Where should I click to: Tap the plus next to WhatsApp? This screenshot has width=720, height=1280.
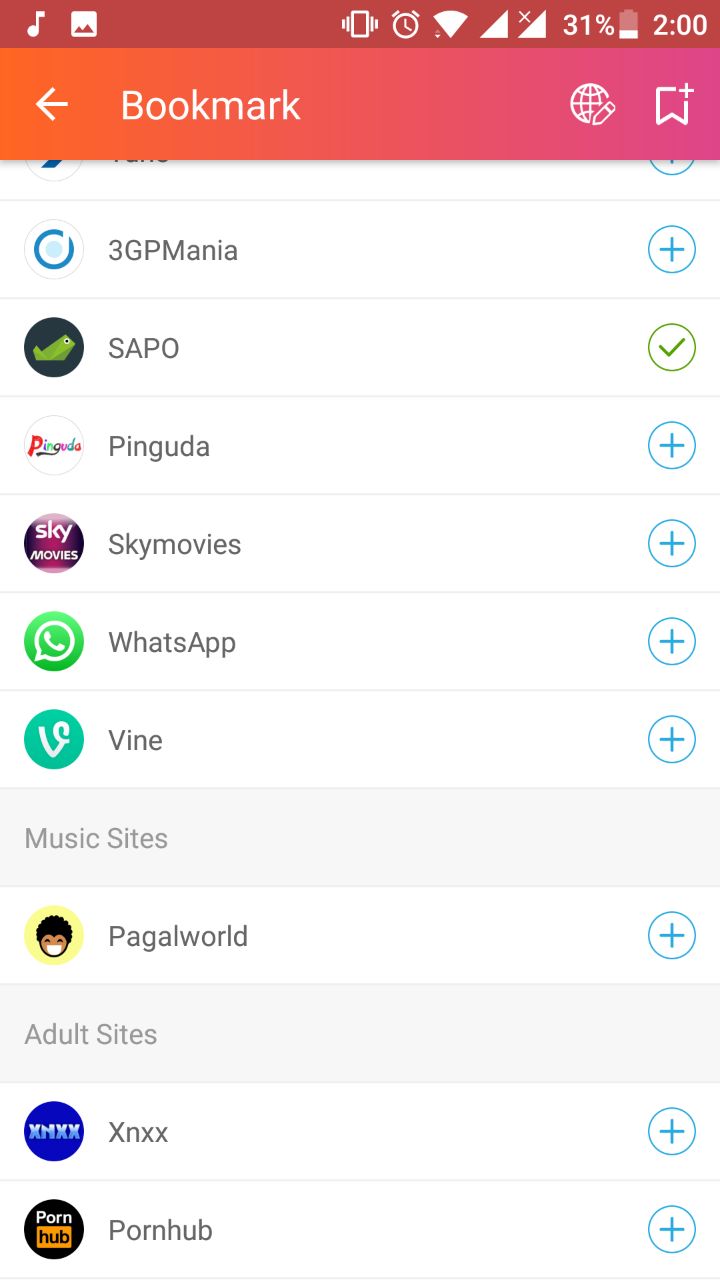tap(672, 642)
